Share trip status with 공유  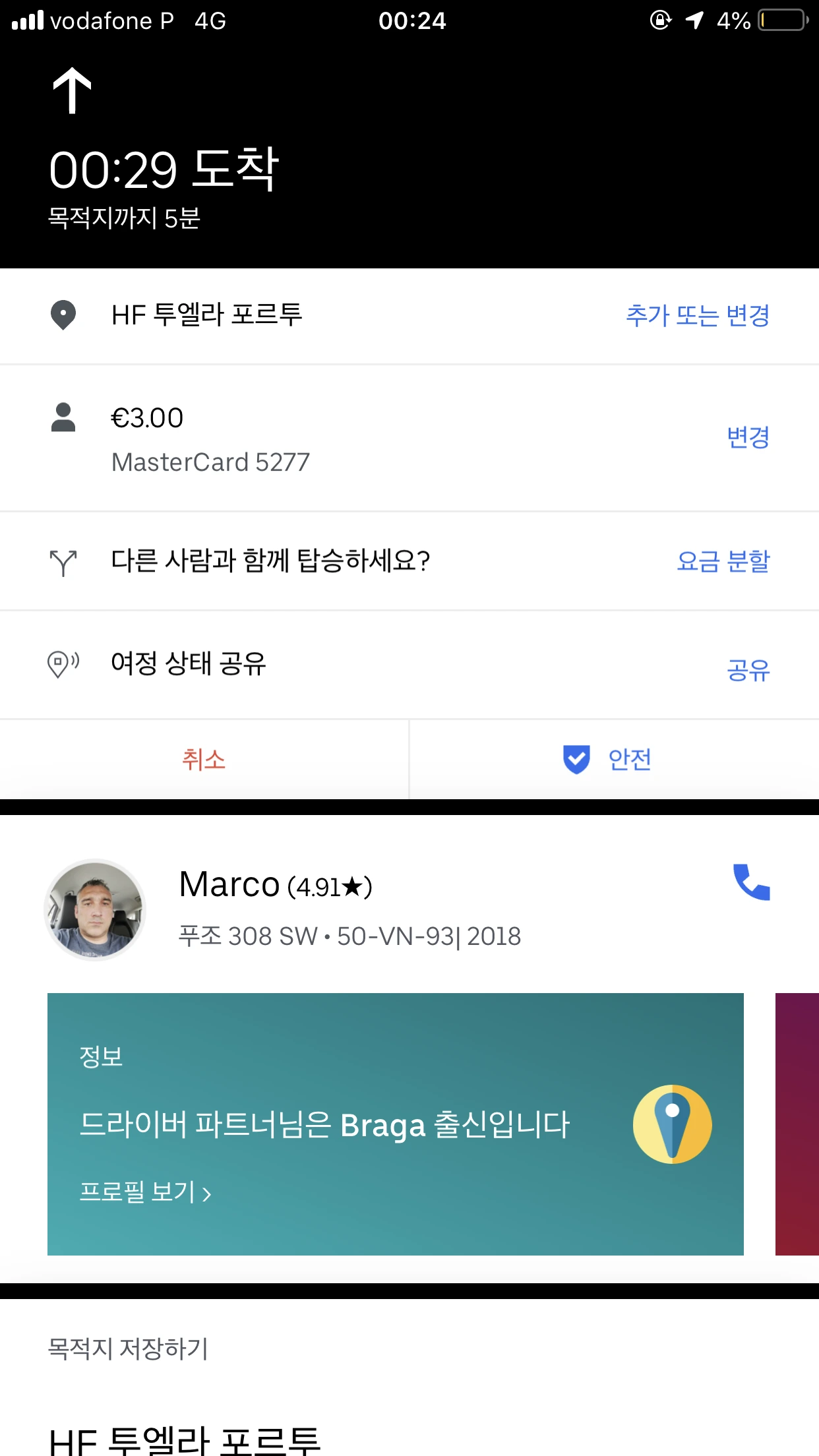(747, 670)
